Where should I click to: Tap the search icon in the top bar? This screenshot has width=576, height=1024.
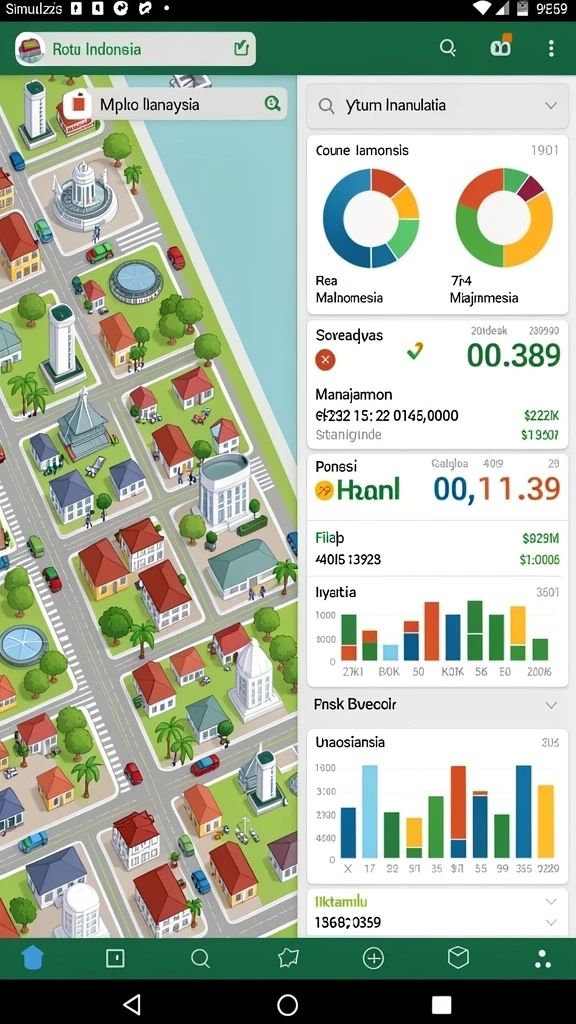pos(447,48)
